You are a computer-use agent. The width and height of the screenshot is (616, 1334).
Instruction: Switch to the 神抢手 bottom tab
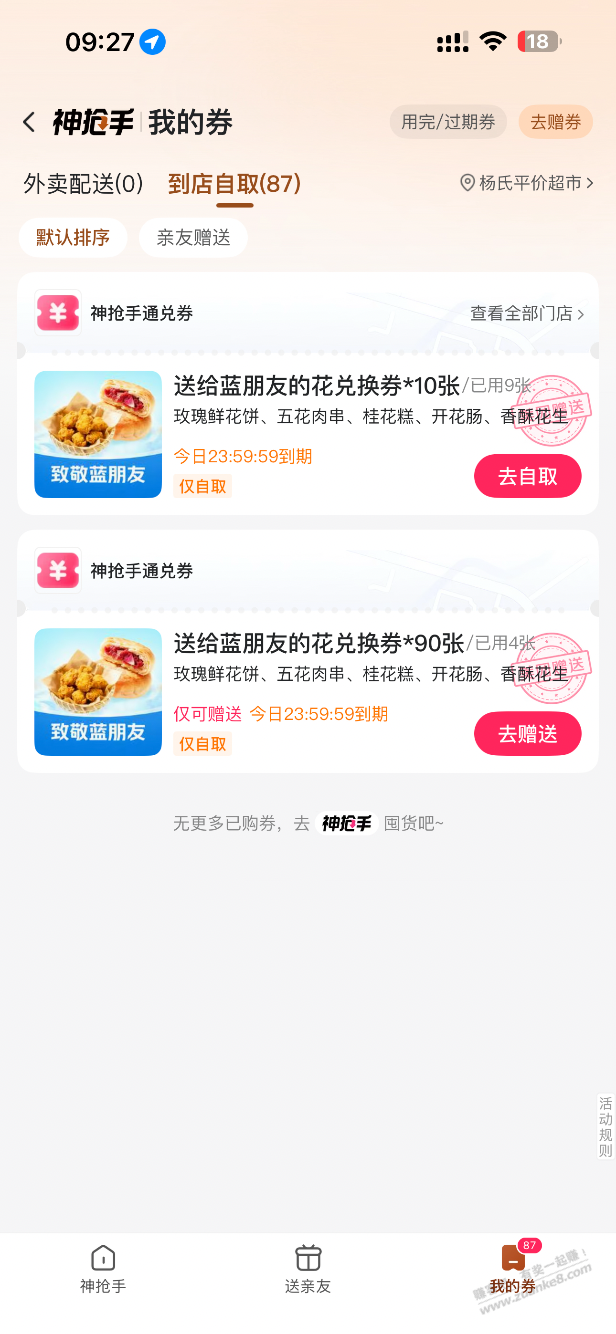point(103,1270)
